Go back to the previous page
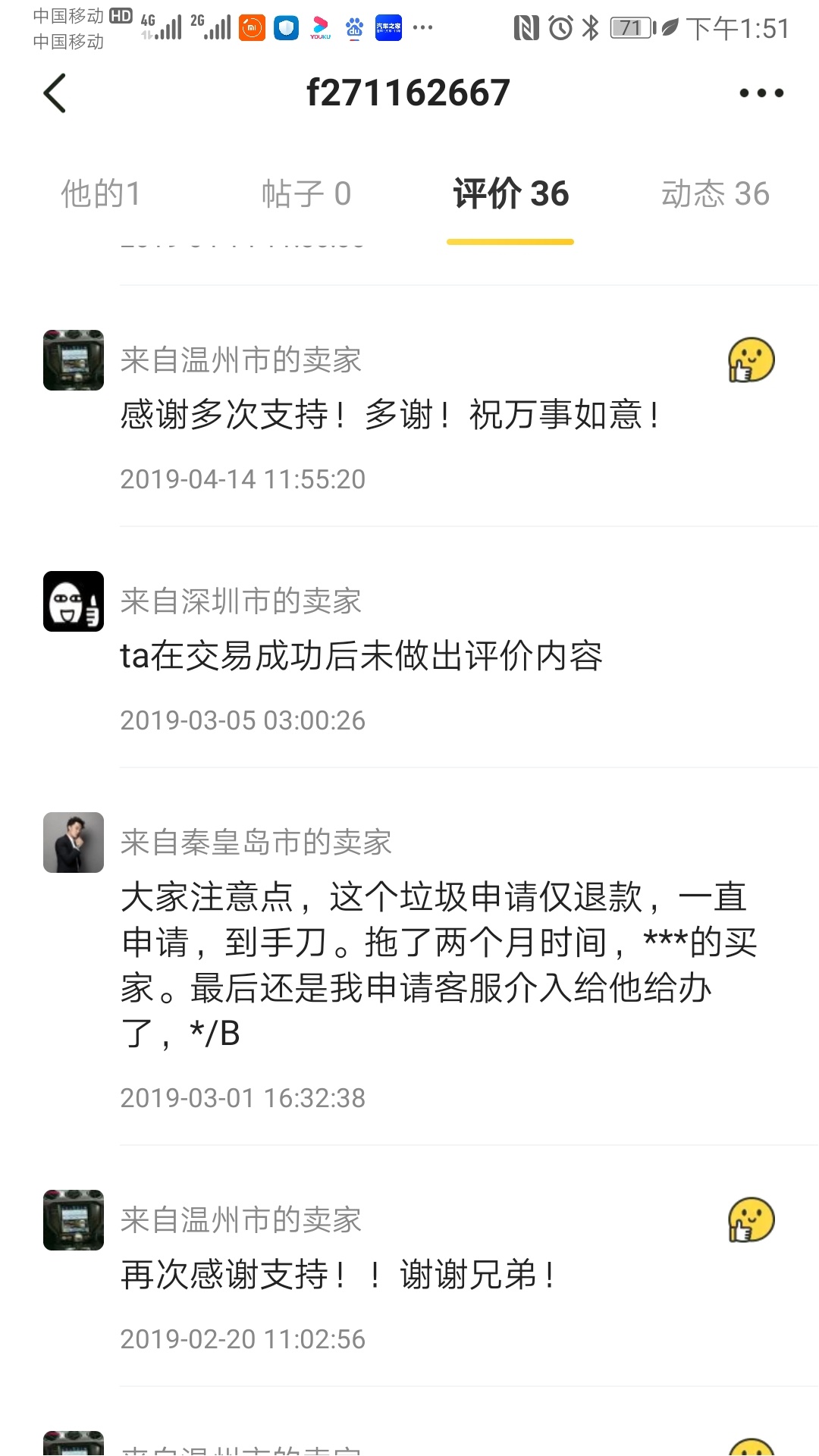The image size is (819, 1456). tap(55, 93)
